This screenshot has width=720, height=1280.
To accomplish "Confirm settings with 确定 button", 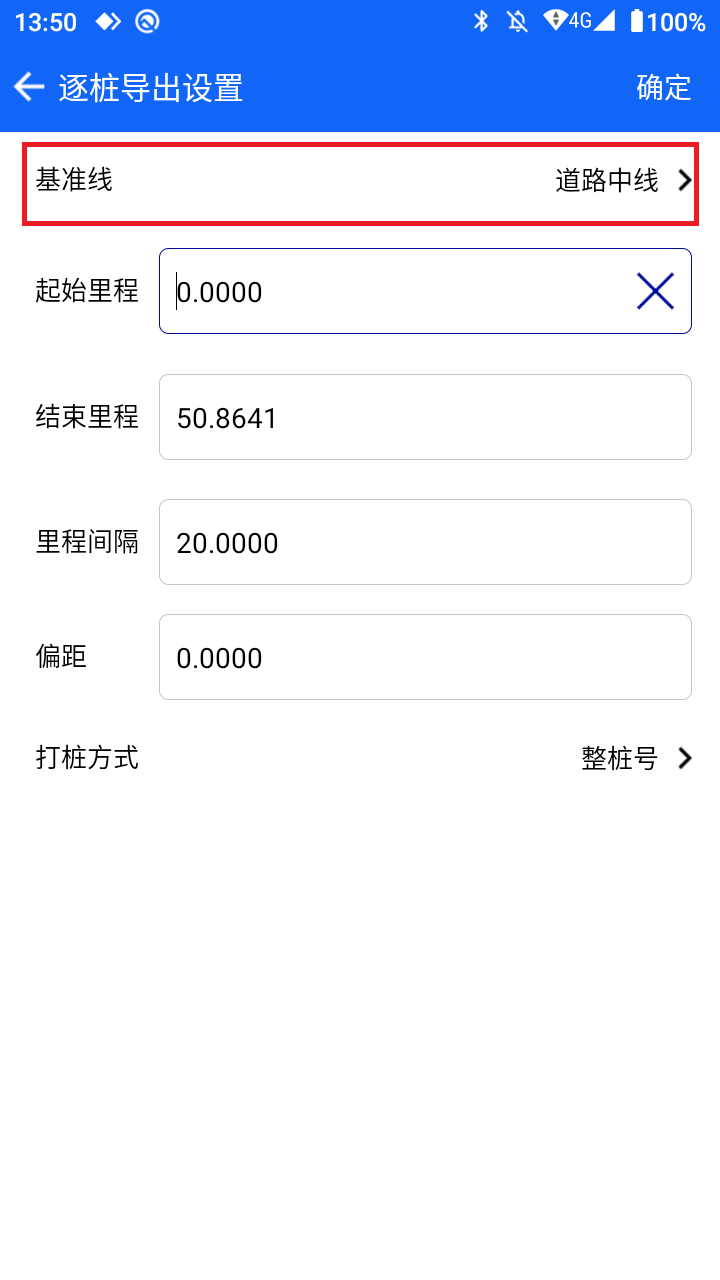I will coord(664,87).
